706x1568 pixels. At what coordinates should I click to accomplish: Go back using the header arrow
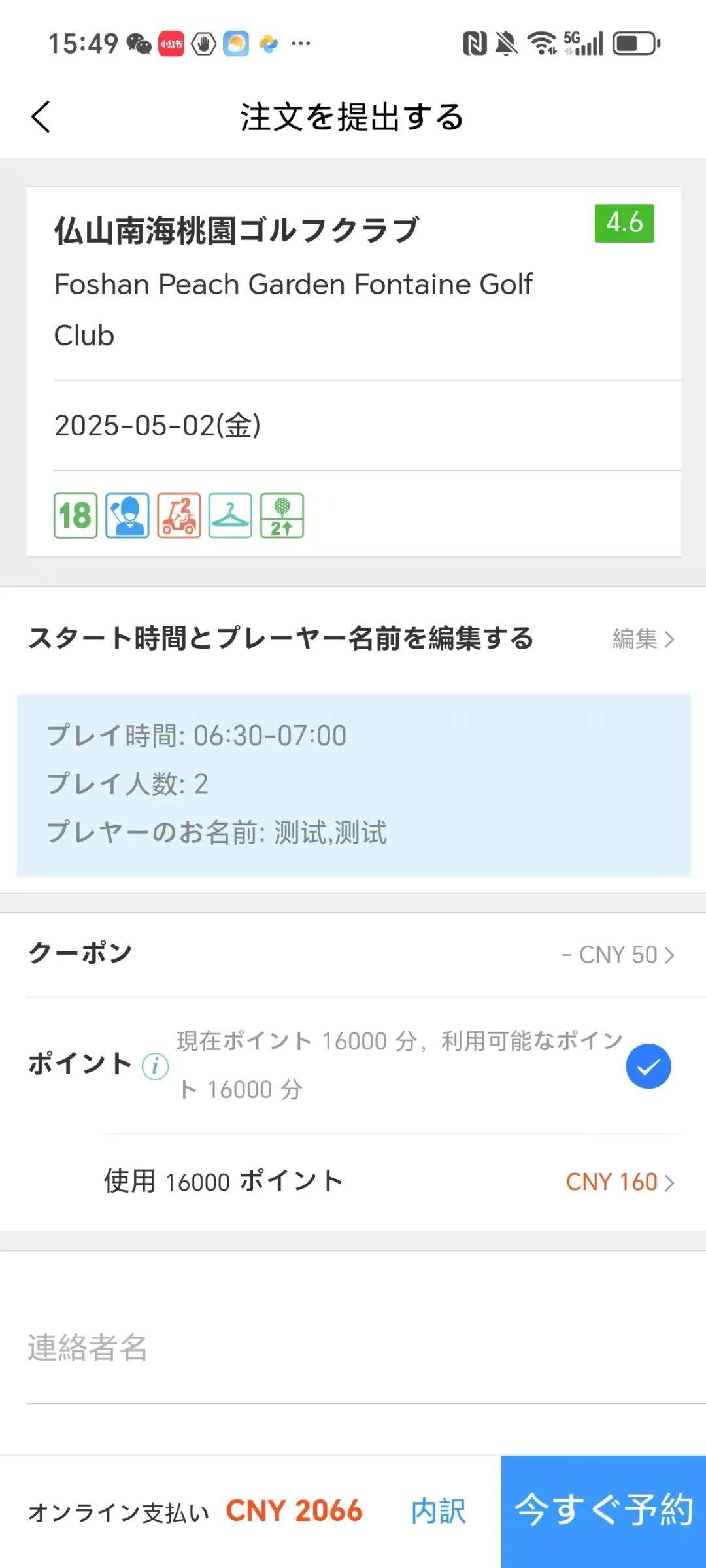point(41,117)
